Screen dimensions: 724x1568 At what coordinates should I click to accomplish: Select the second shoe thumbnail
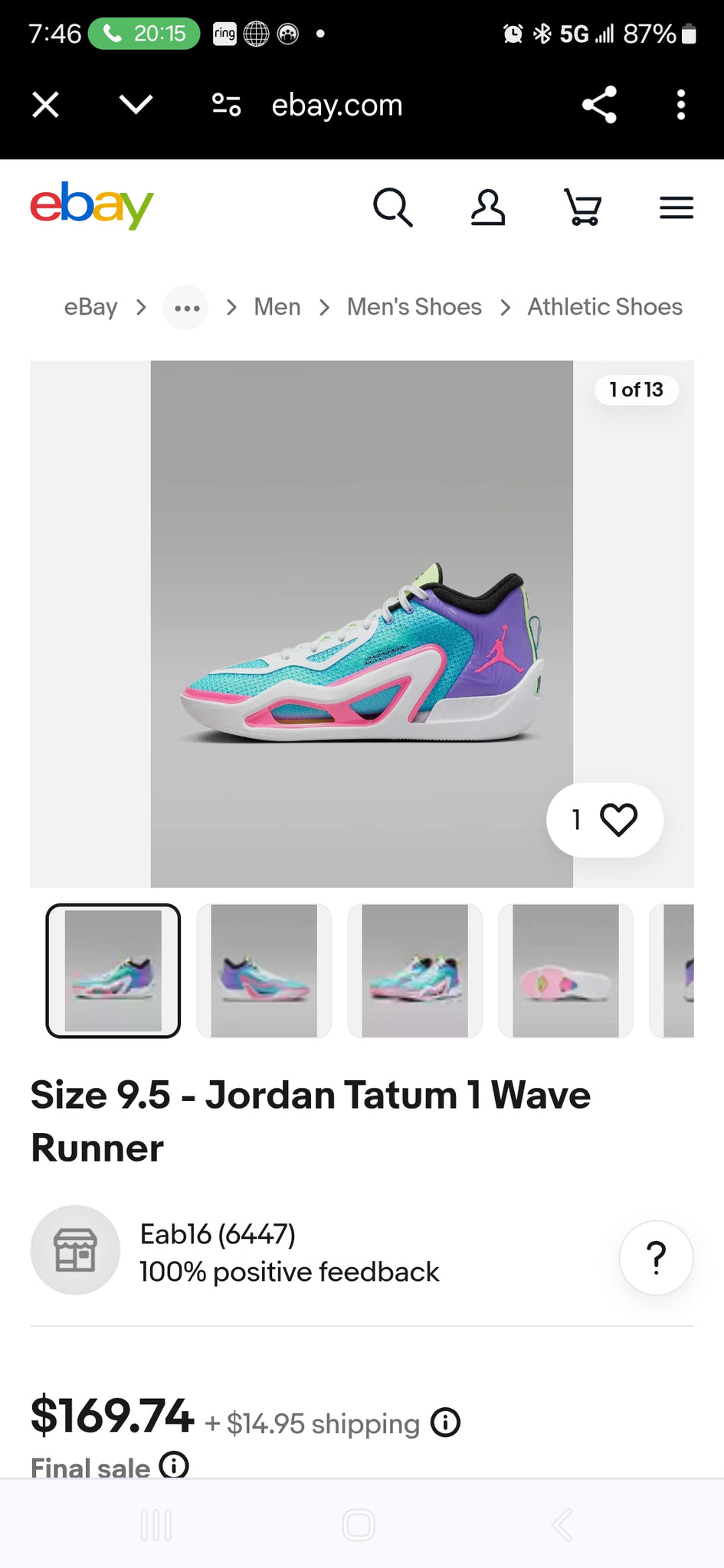click(264, 971)
